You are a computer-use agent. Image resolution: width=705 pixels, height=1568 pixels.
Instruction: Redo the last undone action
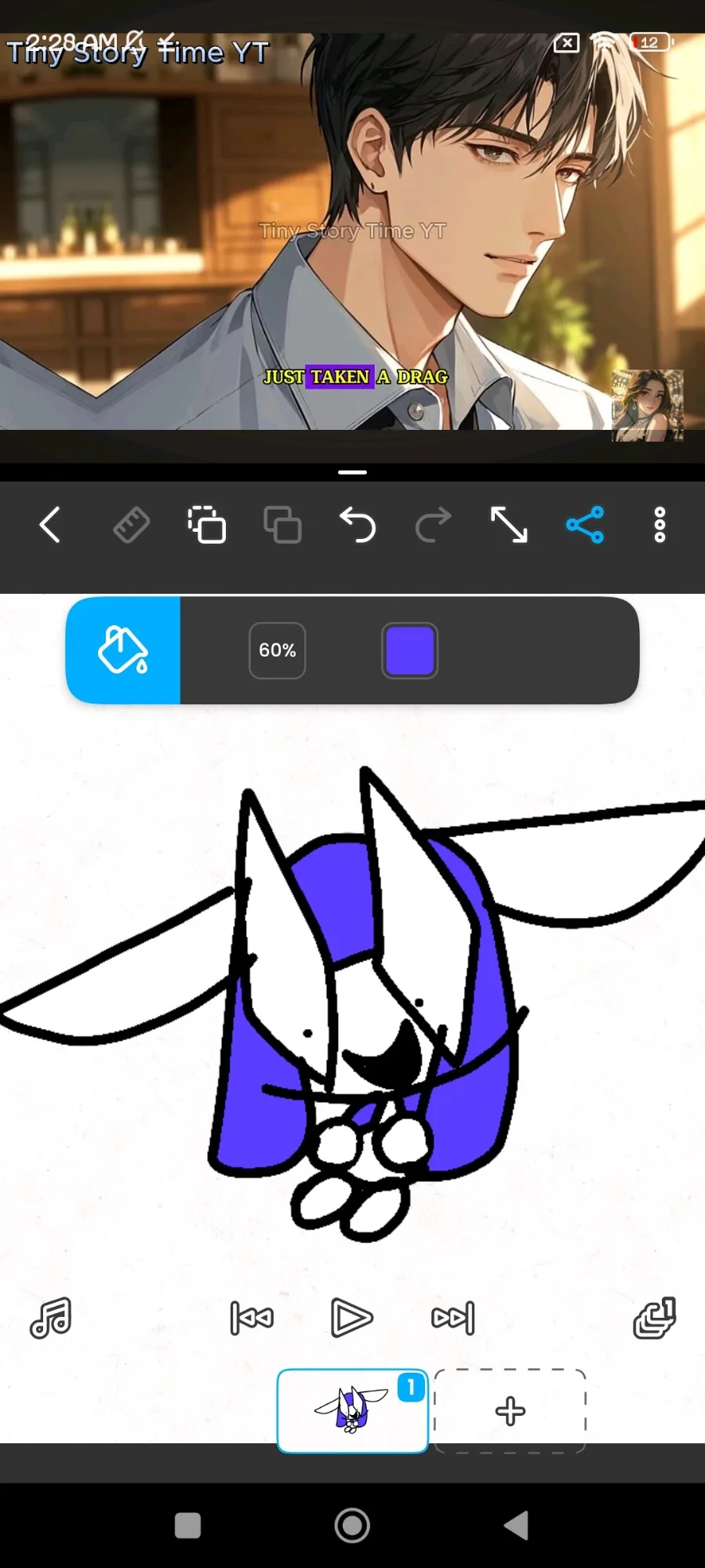pos(433,525)
